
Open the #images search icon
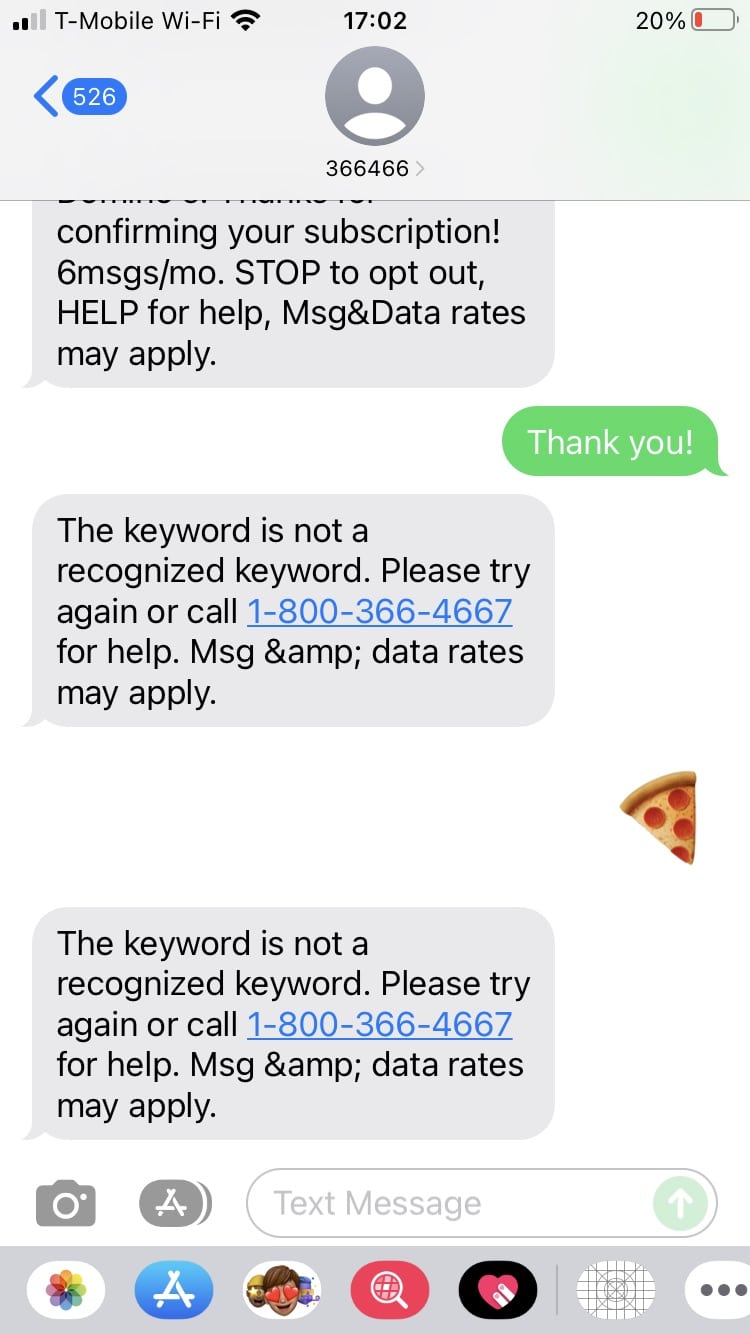389,1290
